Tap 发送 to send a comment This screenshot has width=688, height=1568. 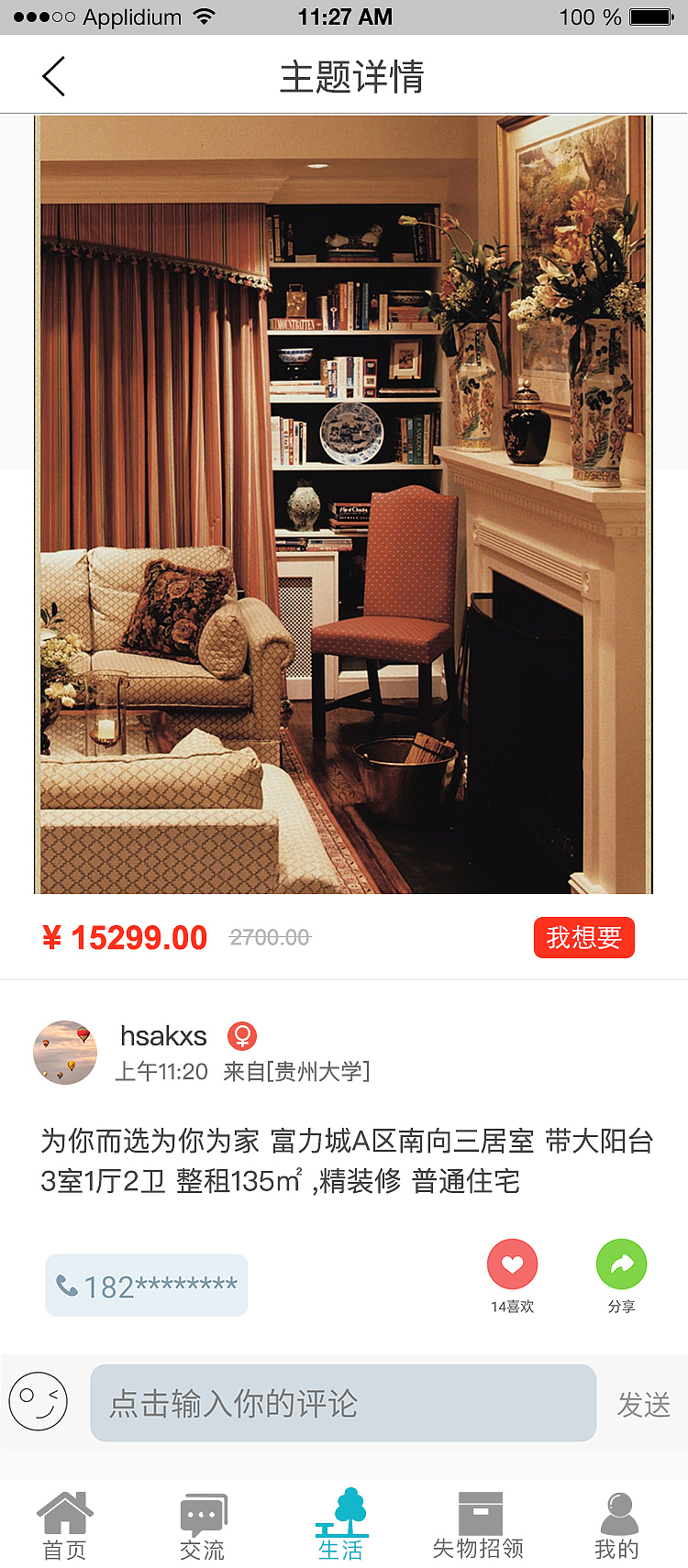coord(644,1403)
